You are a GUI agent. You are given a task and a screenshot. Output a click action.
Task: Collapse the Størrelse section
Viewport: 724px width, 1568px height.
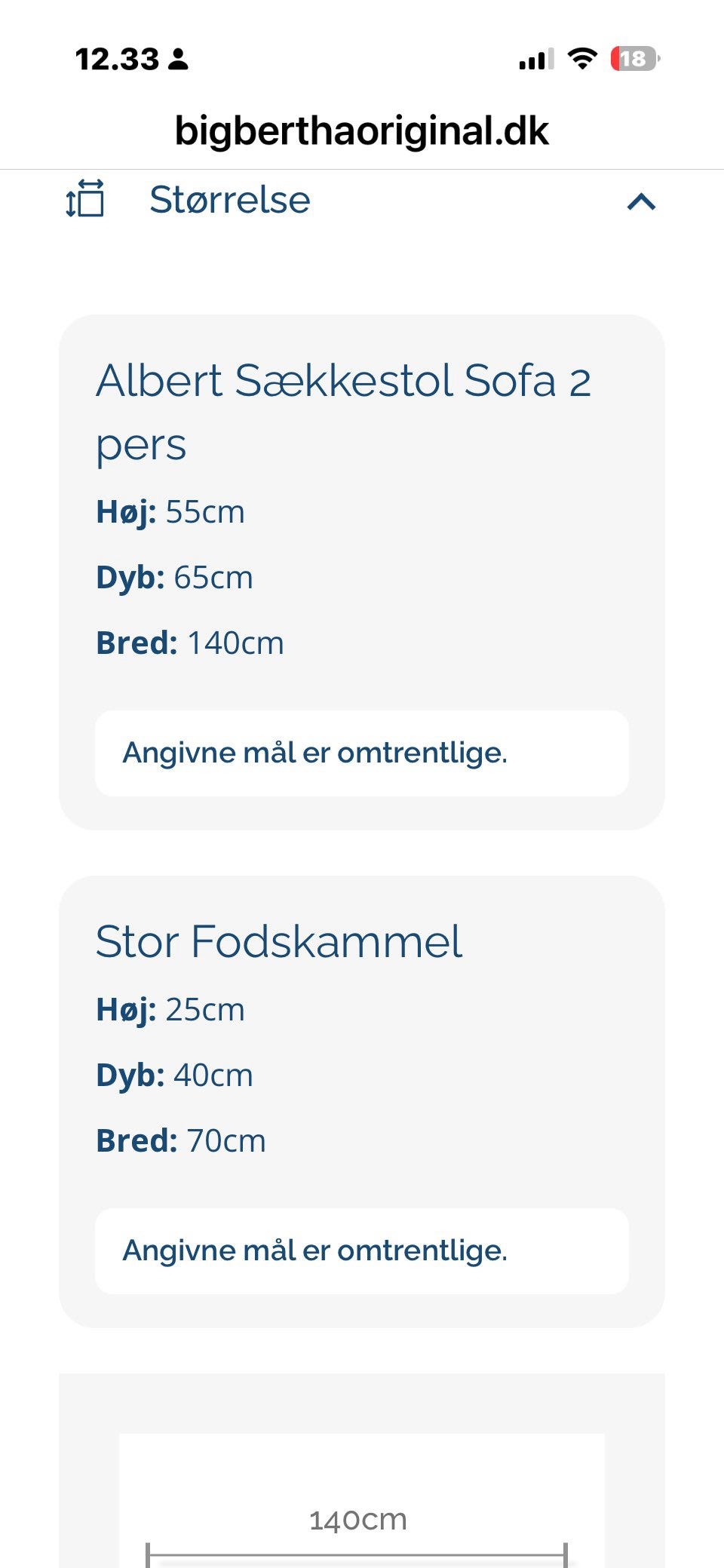641,201
